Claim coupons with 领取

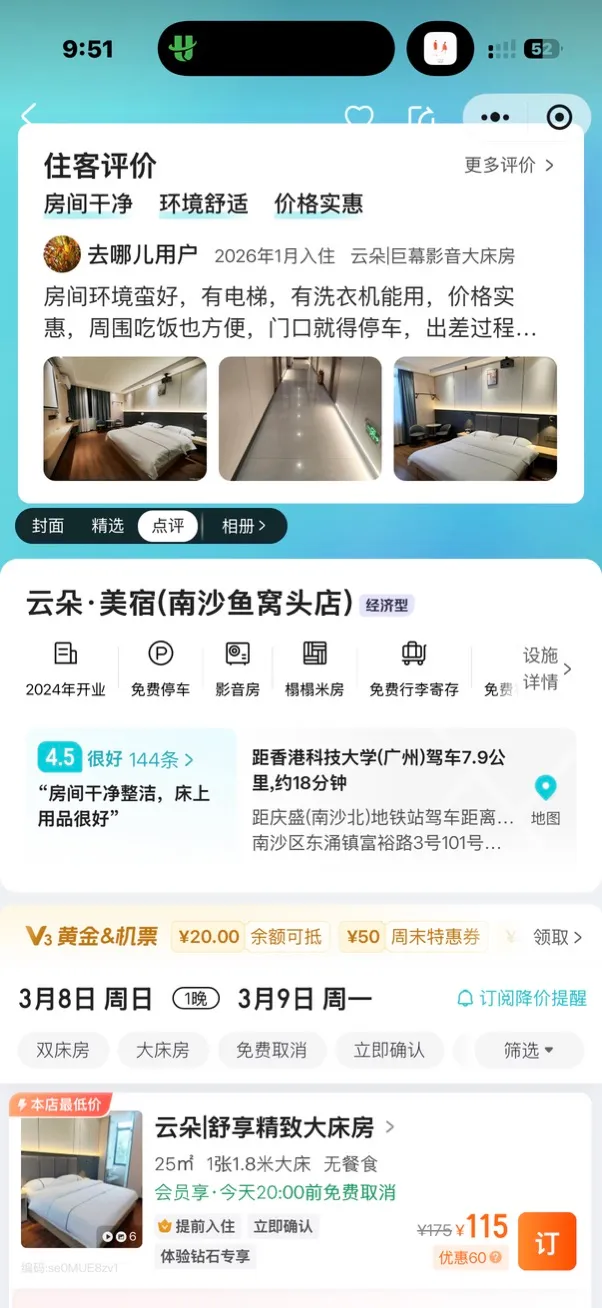[x=557, y=937]
